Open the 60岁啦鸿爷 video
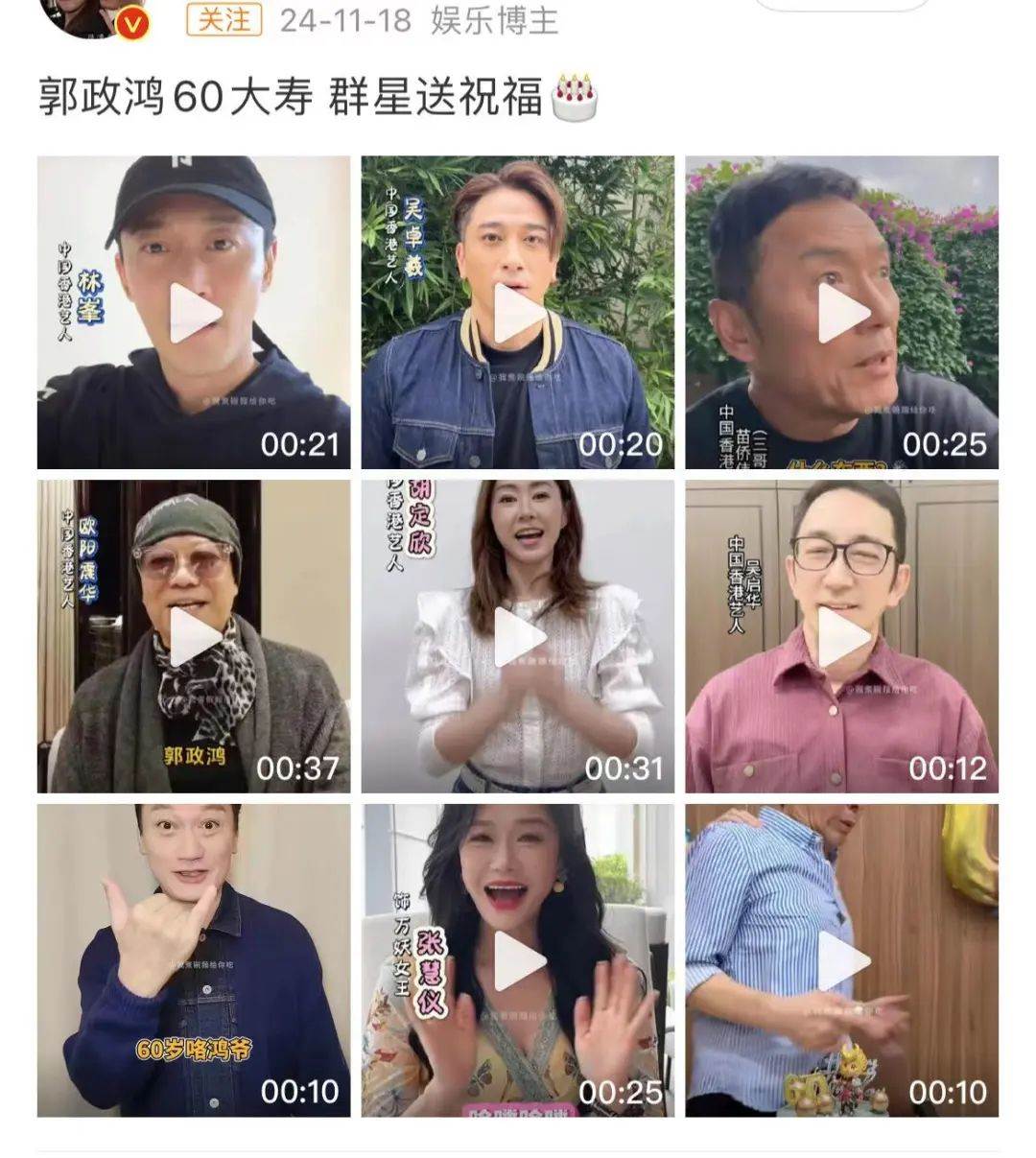This screenshot has height=1158, width=1036. (194, 960)
